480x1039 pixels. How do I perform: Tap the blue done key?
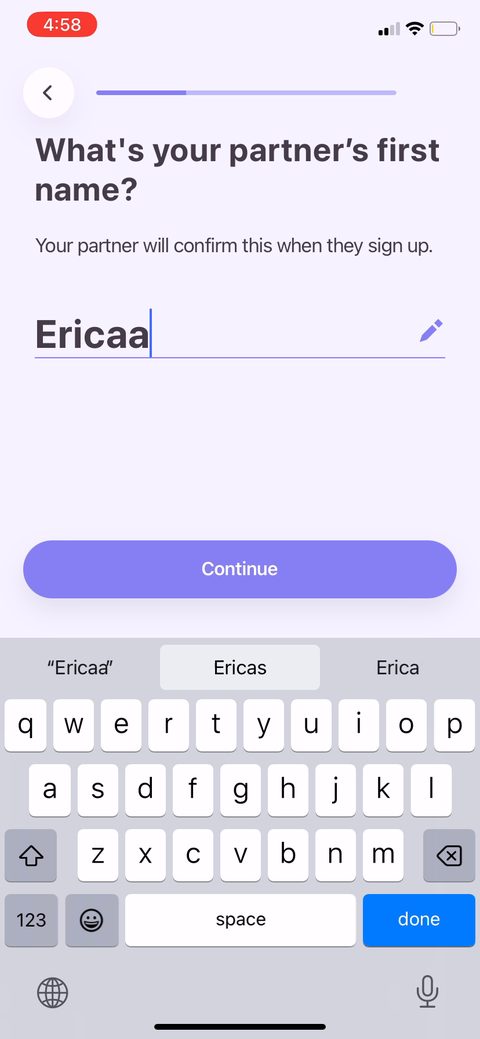coord(419,920)
